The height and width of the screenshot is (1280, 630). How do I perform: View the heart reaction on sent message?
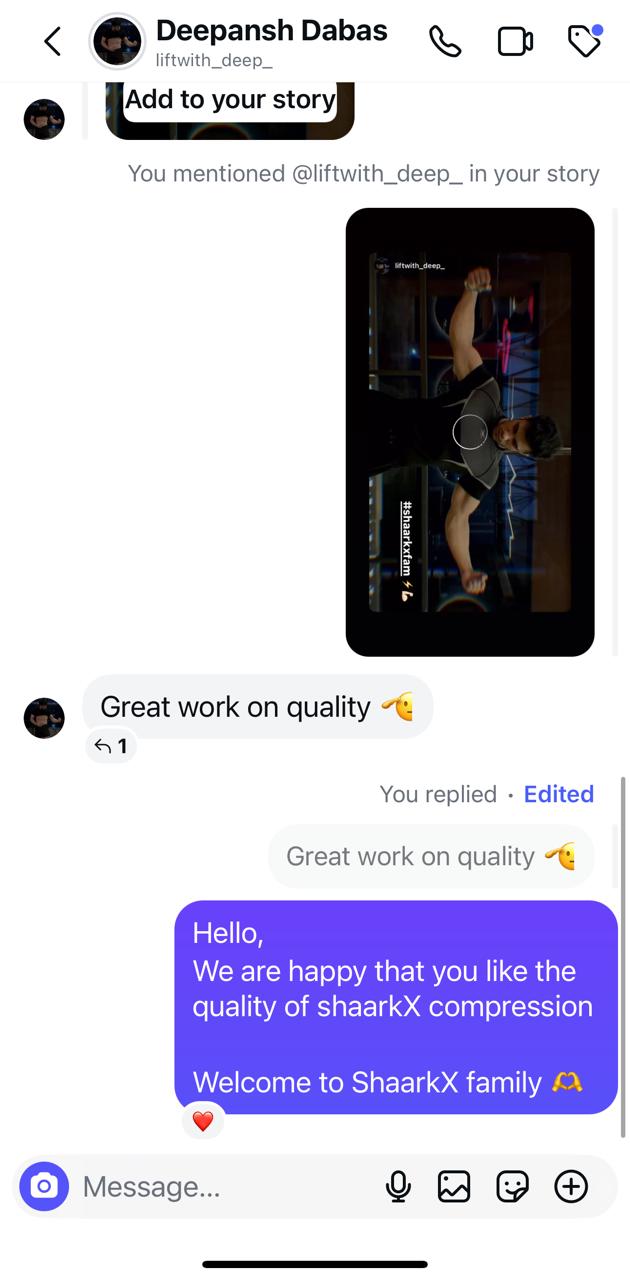coord(203,1121)
